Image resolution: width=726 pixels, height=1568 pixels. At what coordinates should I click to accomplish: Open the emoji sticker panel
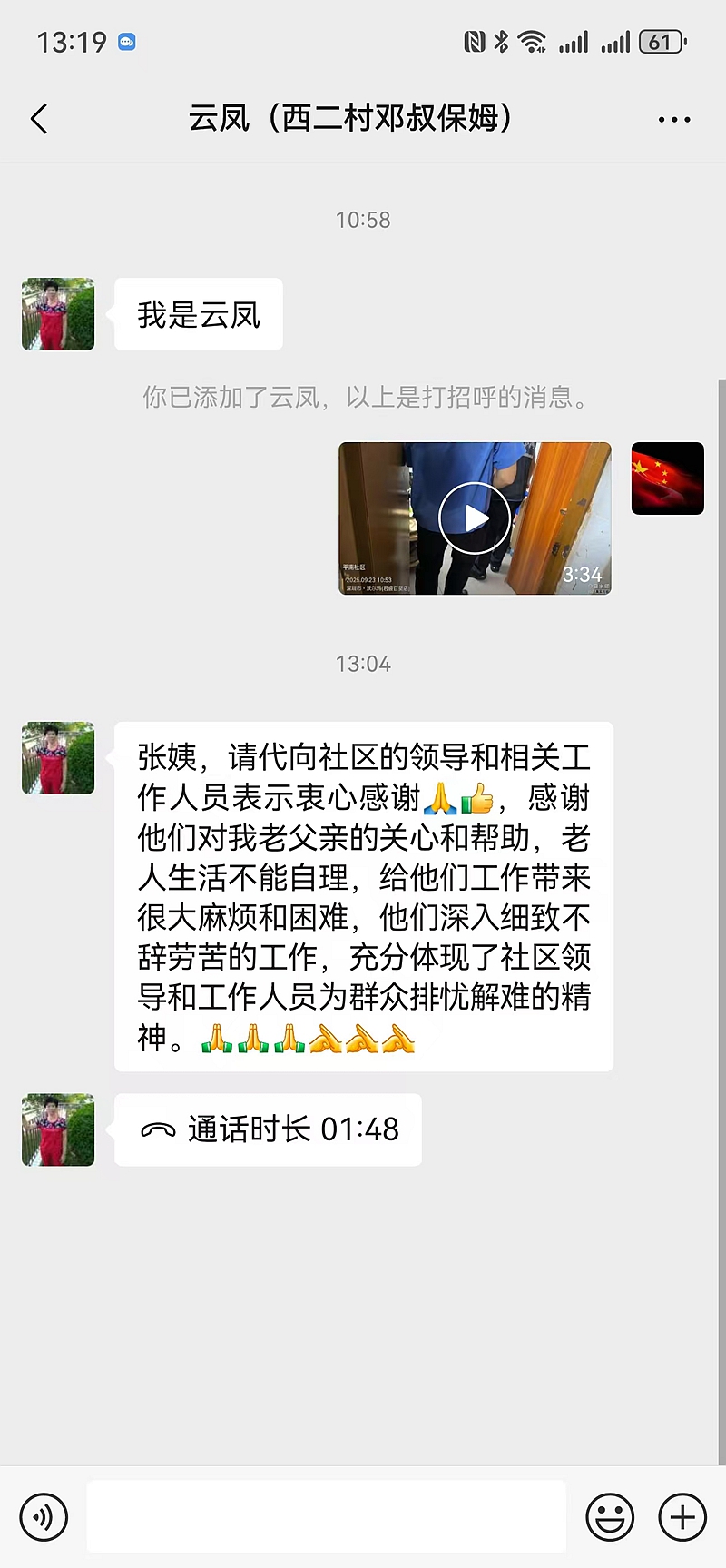pyautogui.click(x=610, y=1516)
